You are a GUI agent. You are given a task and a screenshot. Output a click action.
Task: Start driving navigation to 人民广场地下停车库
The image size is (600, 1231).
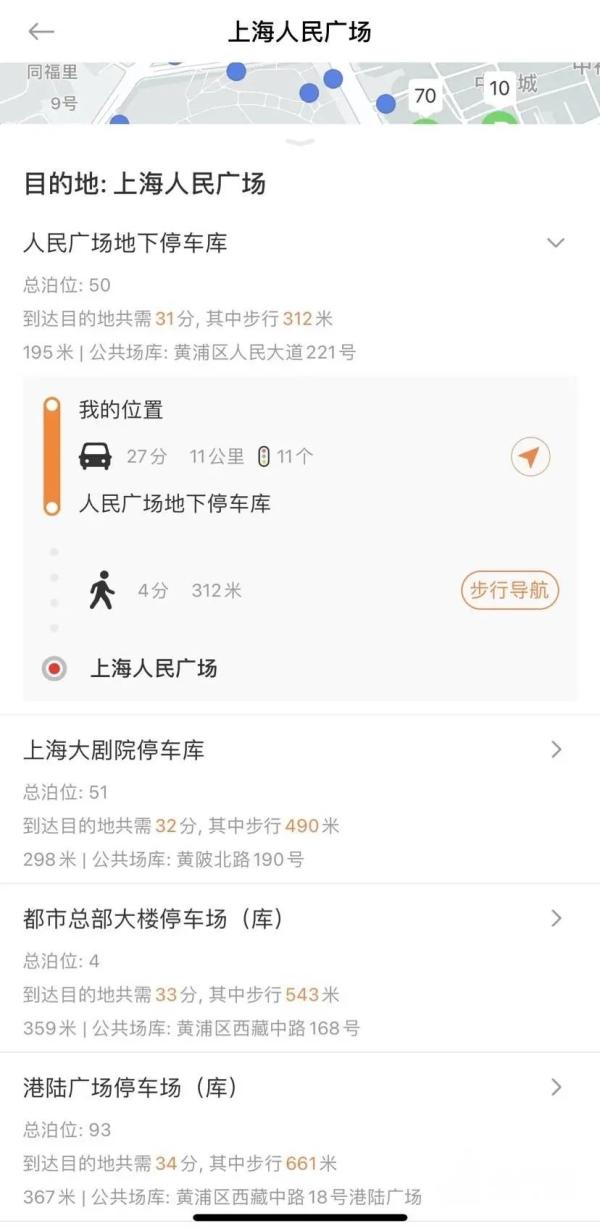(530, 457)
